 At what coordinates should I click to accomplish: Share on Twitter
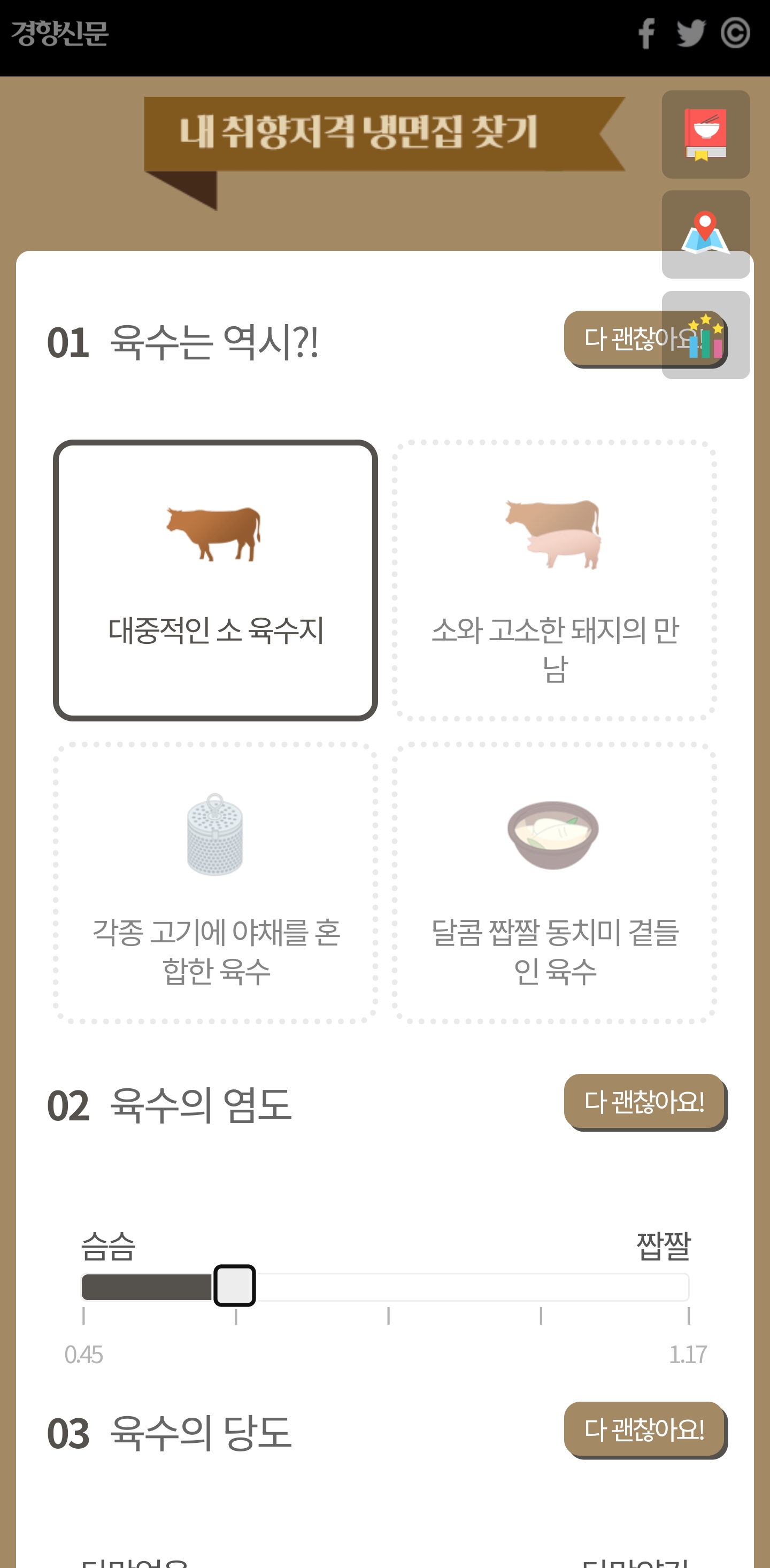(x=691, y=34)
